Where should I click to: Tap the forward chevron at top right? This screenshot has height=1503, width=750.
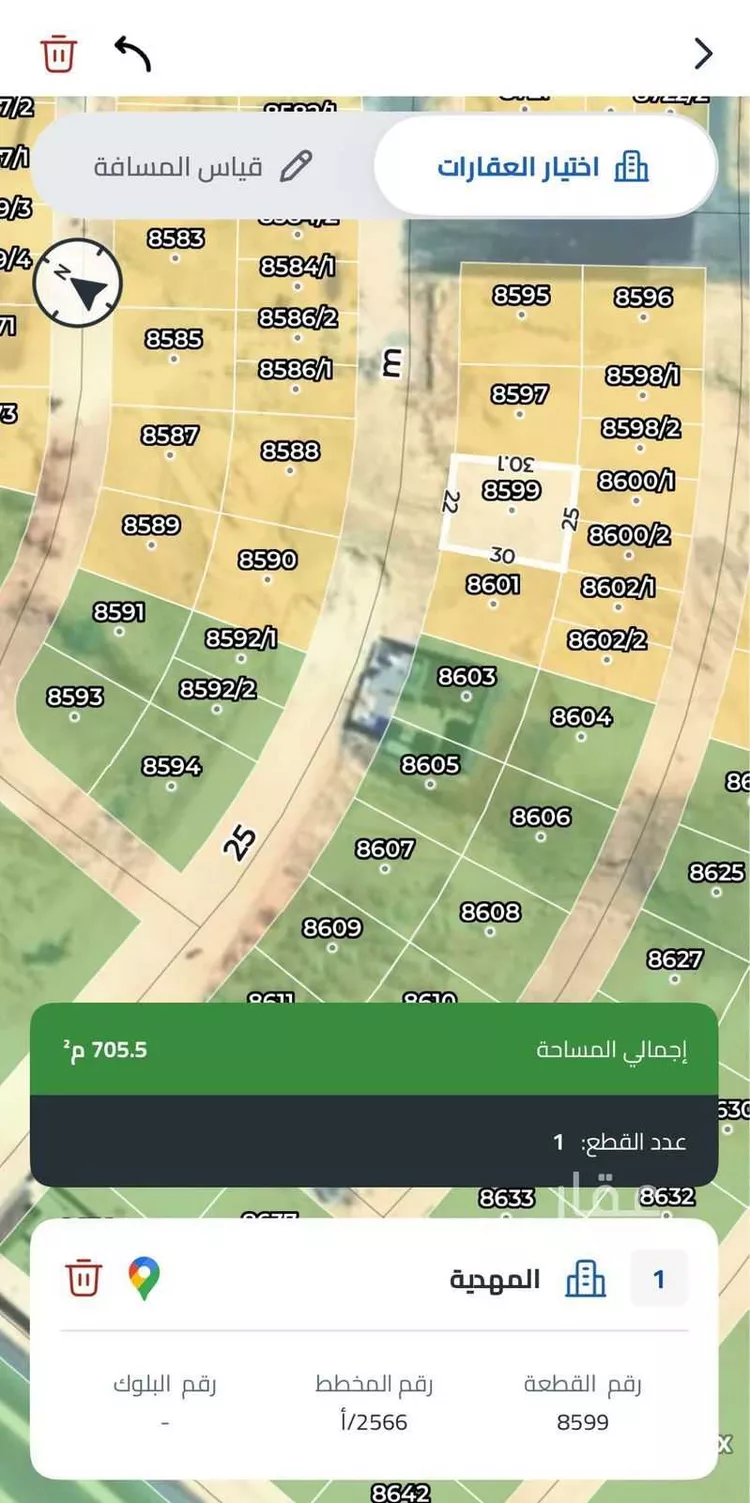pyautogui.click(x=703, y=53)
